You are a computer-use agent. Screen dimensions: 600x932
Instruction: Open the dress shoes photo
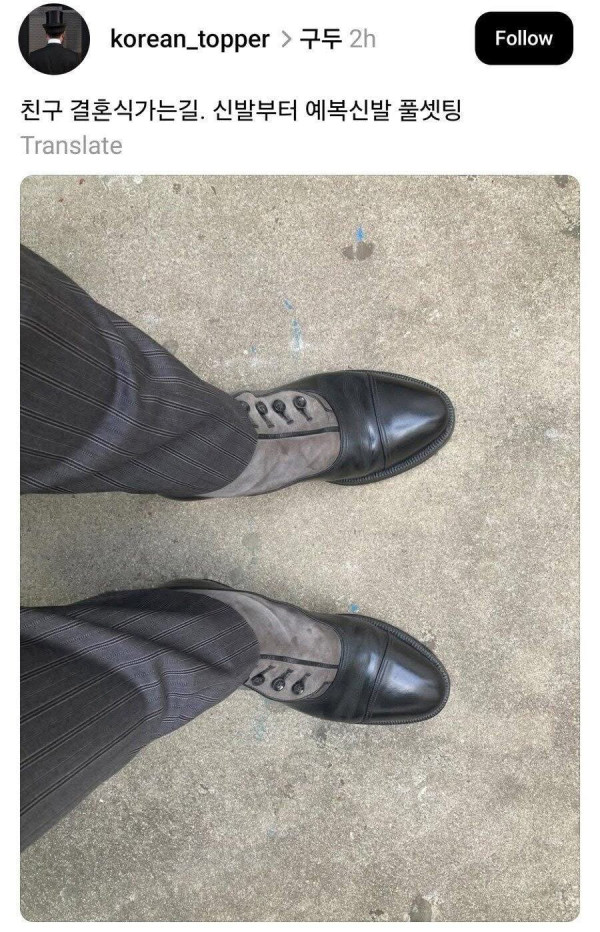(300, 548)
